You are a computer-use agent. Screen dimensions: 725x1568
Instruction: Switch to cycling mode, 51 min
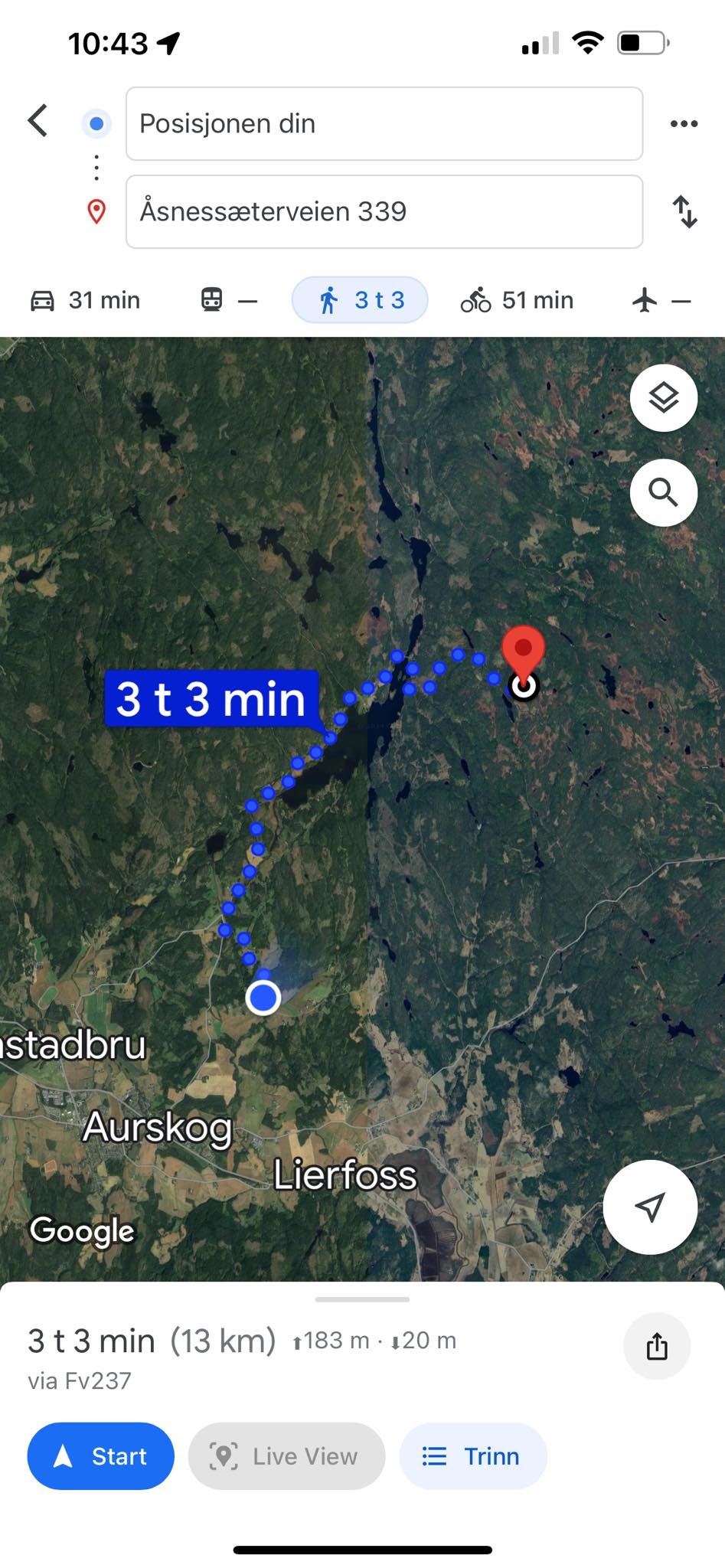pos(517,300)
